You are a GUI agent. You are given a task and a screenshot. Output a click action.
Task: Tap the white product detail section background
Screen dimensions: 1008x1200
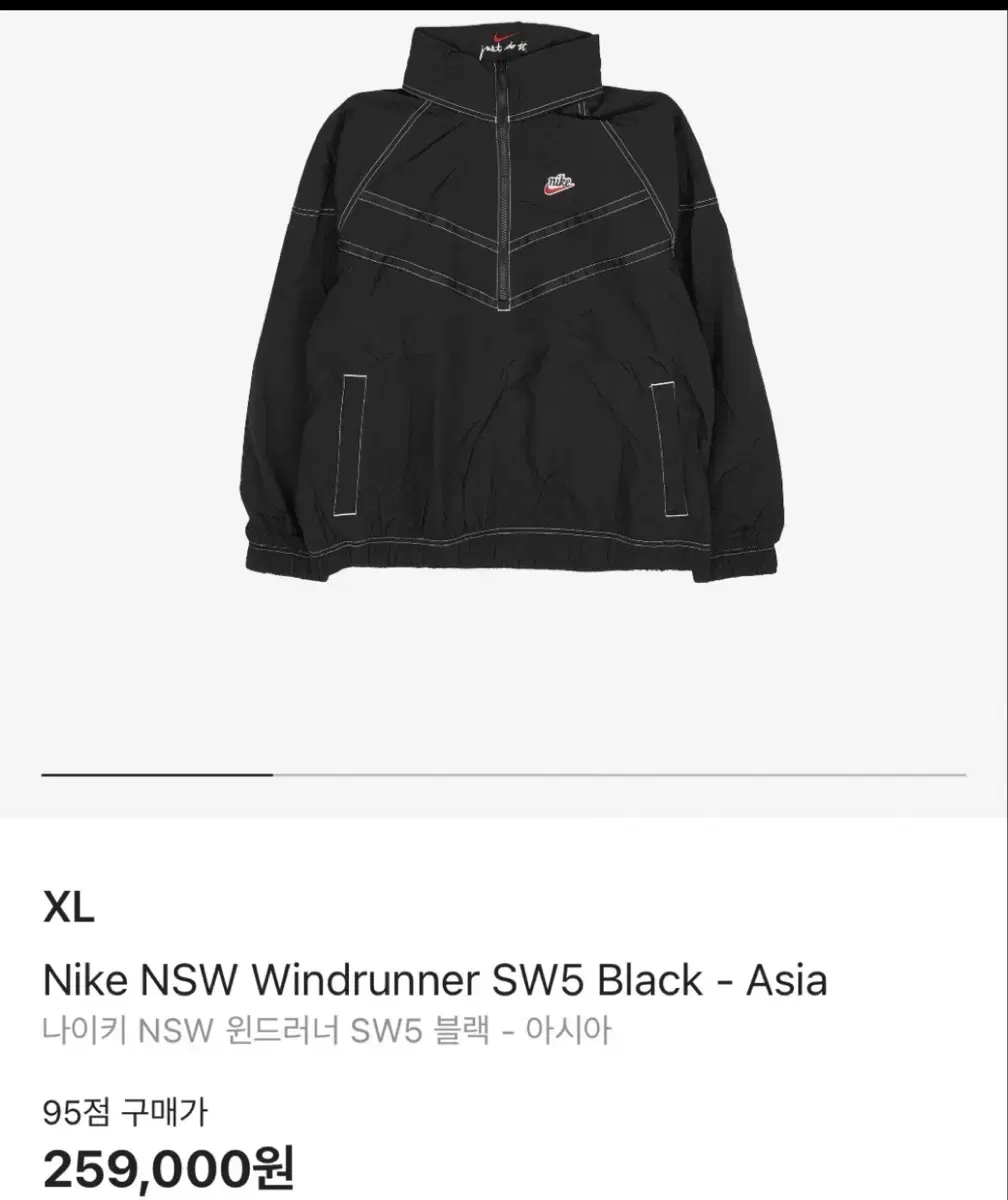point(800,1100)
